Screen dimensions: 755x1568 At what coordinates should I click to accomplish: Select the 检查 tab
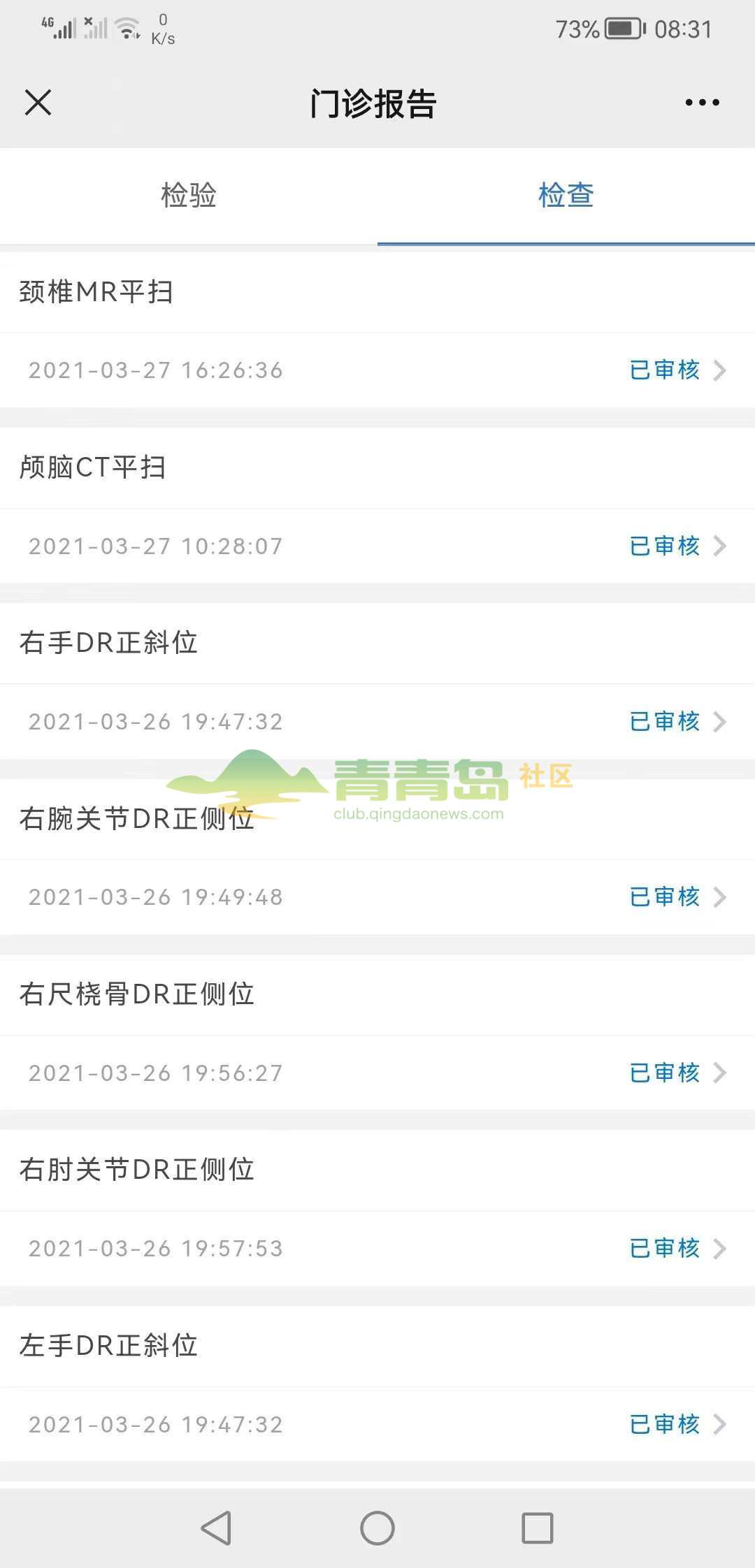pos(566,196)
